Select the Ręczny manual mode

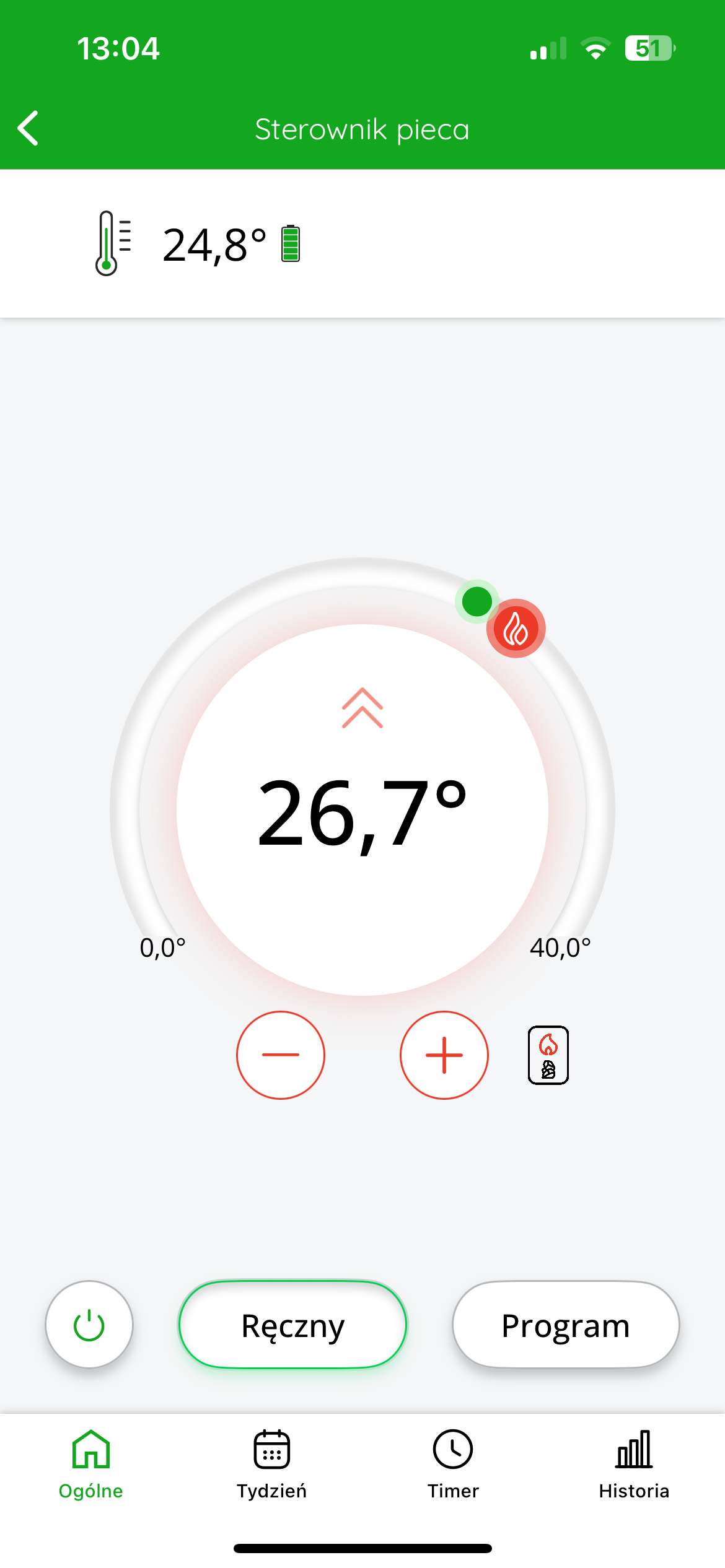pos(292,1324)
